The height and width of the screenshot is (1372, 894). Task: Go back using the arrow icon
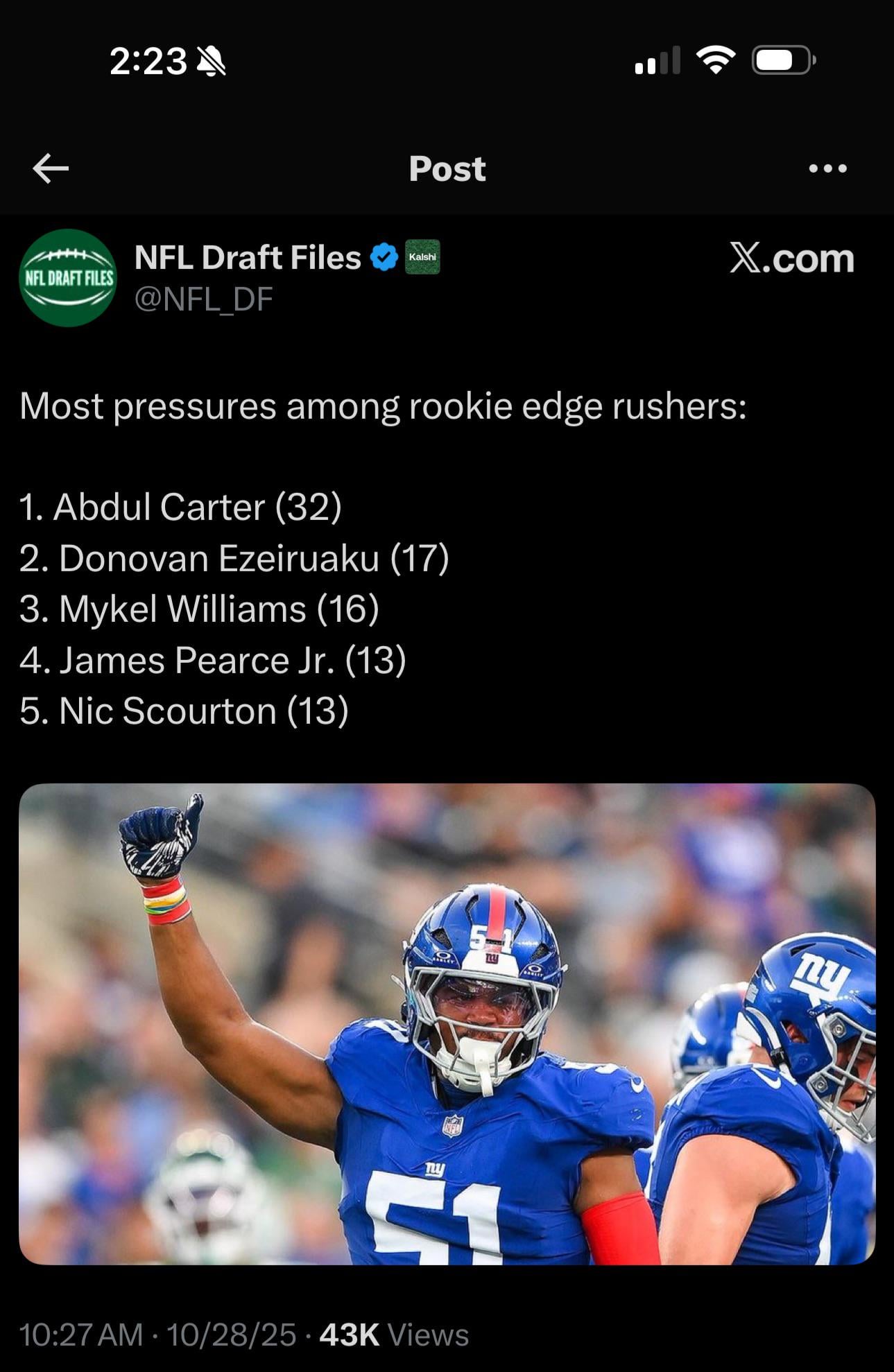(51, 168)
